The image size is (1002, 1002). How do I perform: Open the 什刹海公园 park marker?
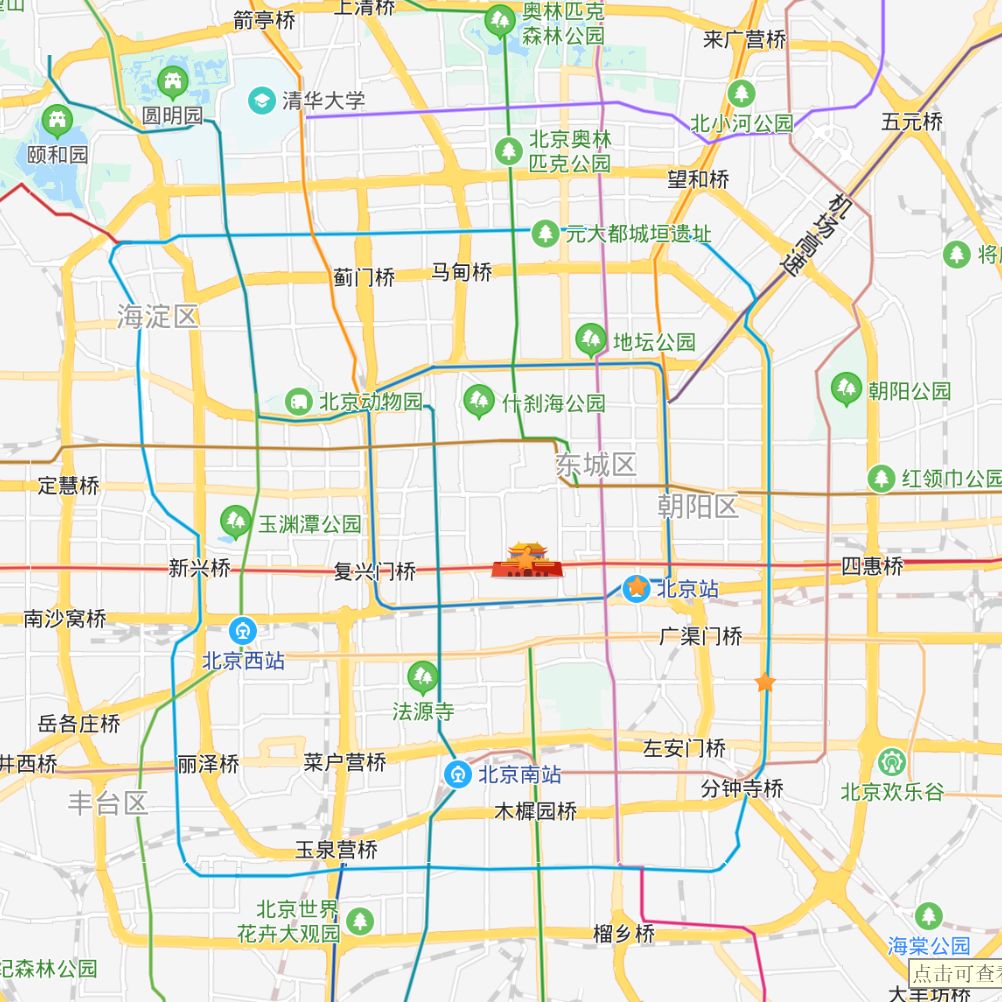tap(480, 402)
